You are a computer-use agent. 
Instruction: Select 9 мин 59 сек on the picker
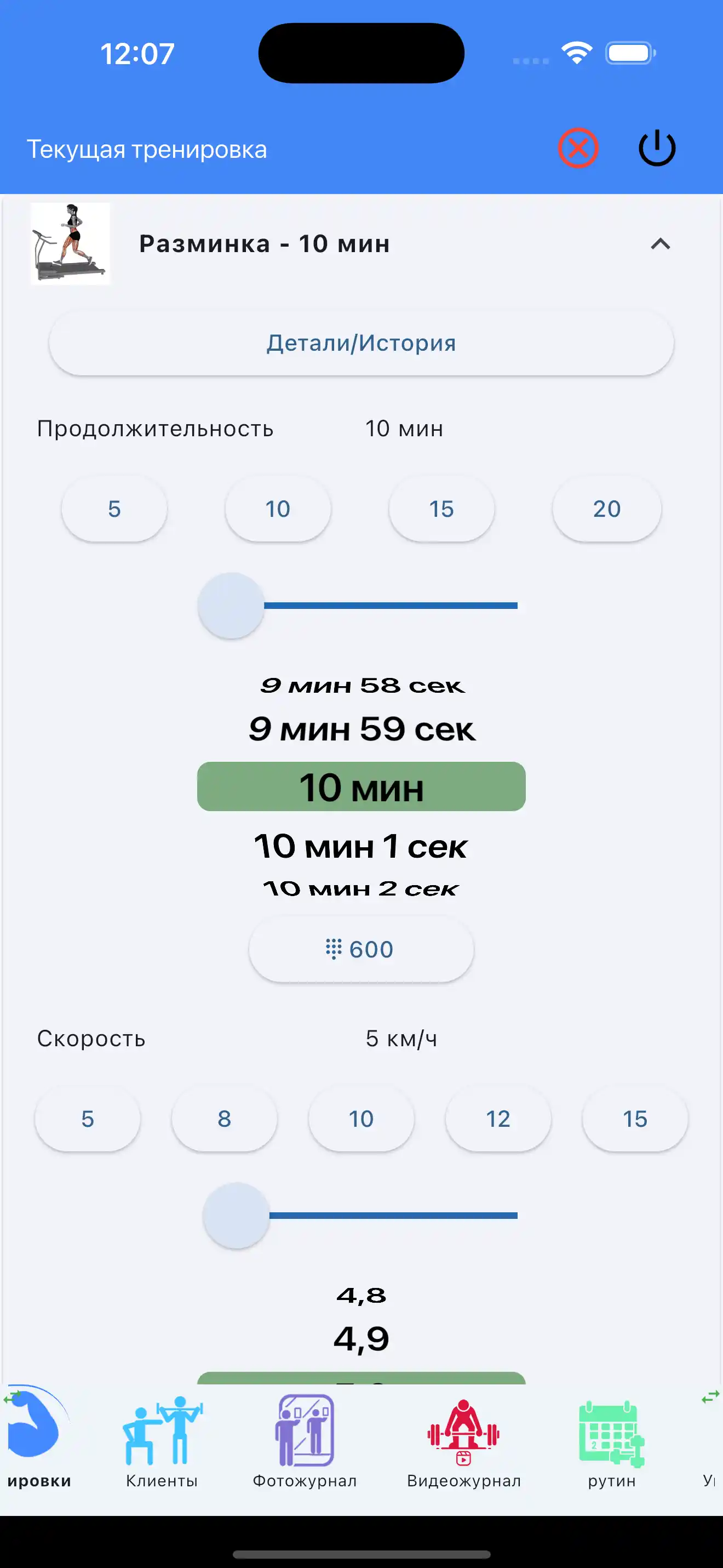point(361,728)
